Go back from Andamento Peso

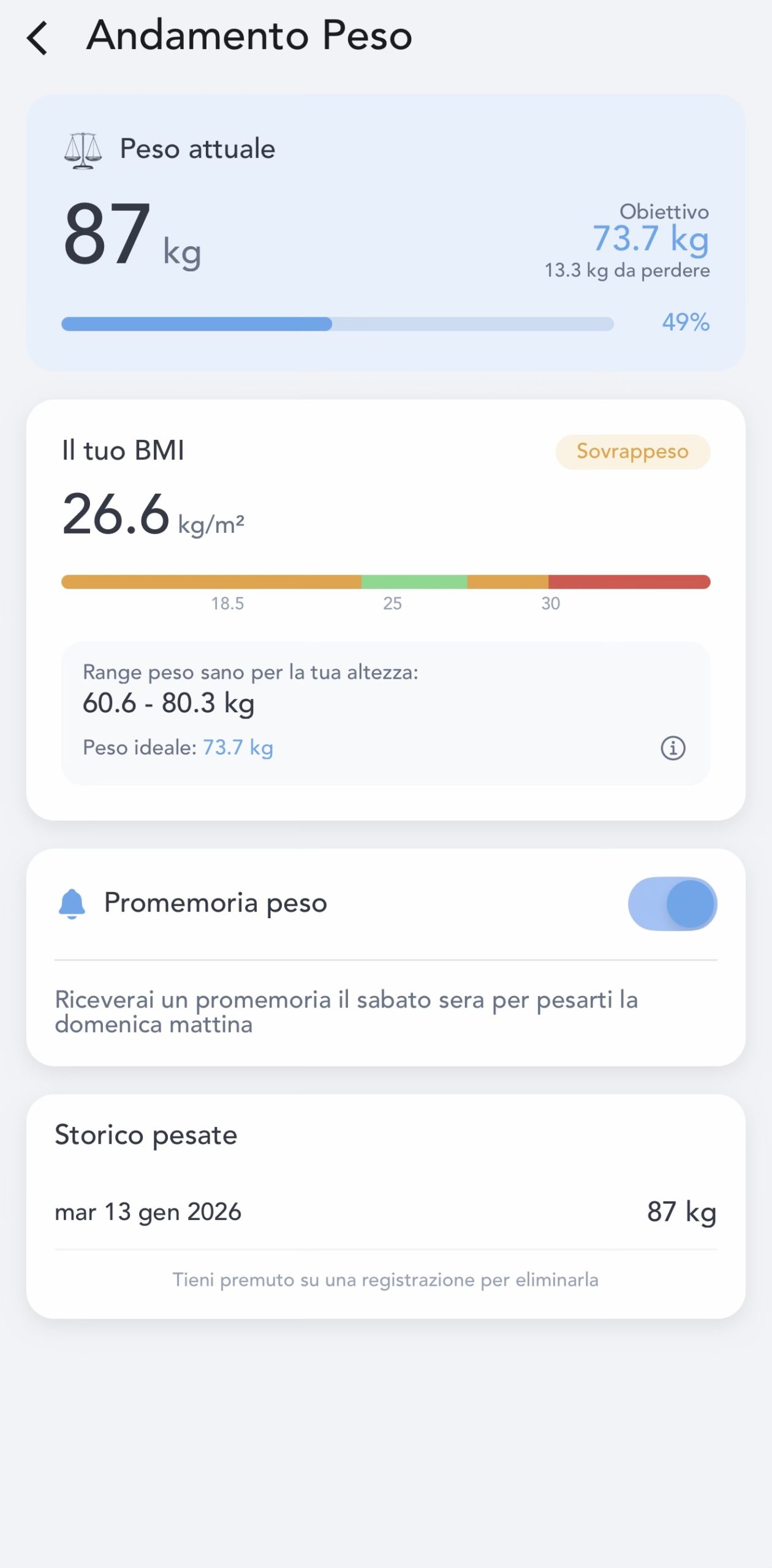[x=38, y=38]
